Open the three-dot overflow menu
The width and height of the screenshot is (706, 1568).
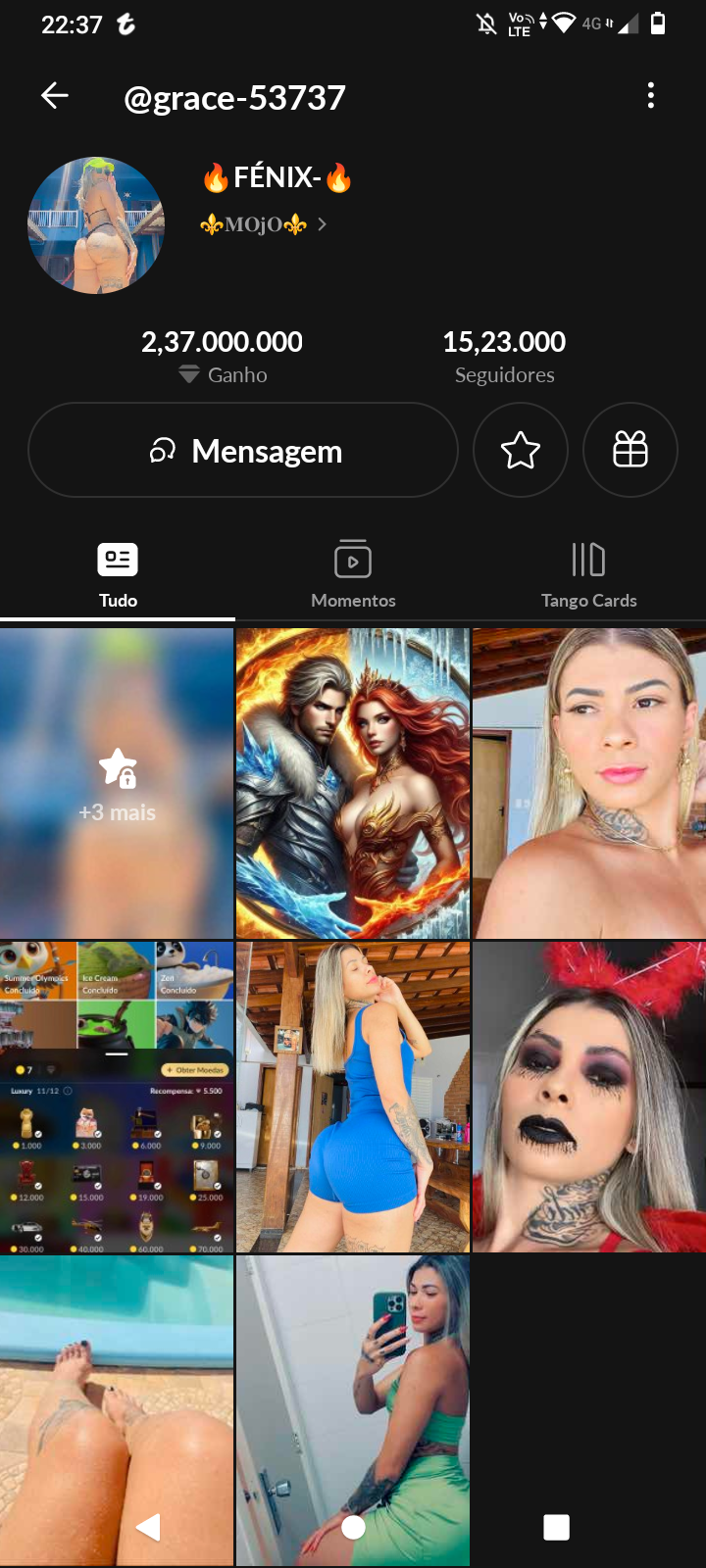[651, 96]
